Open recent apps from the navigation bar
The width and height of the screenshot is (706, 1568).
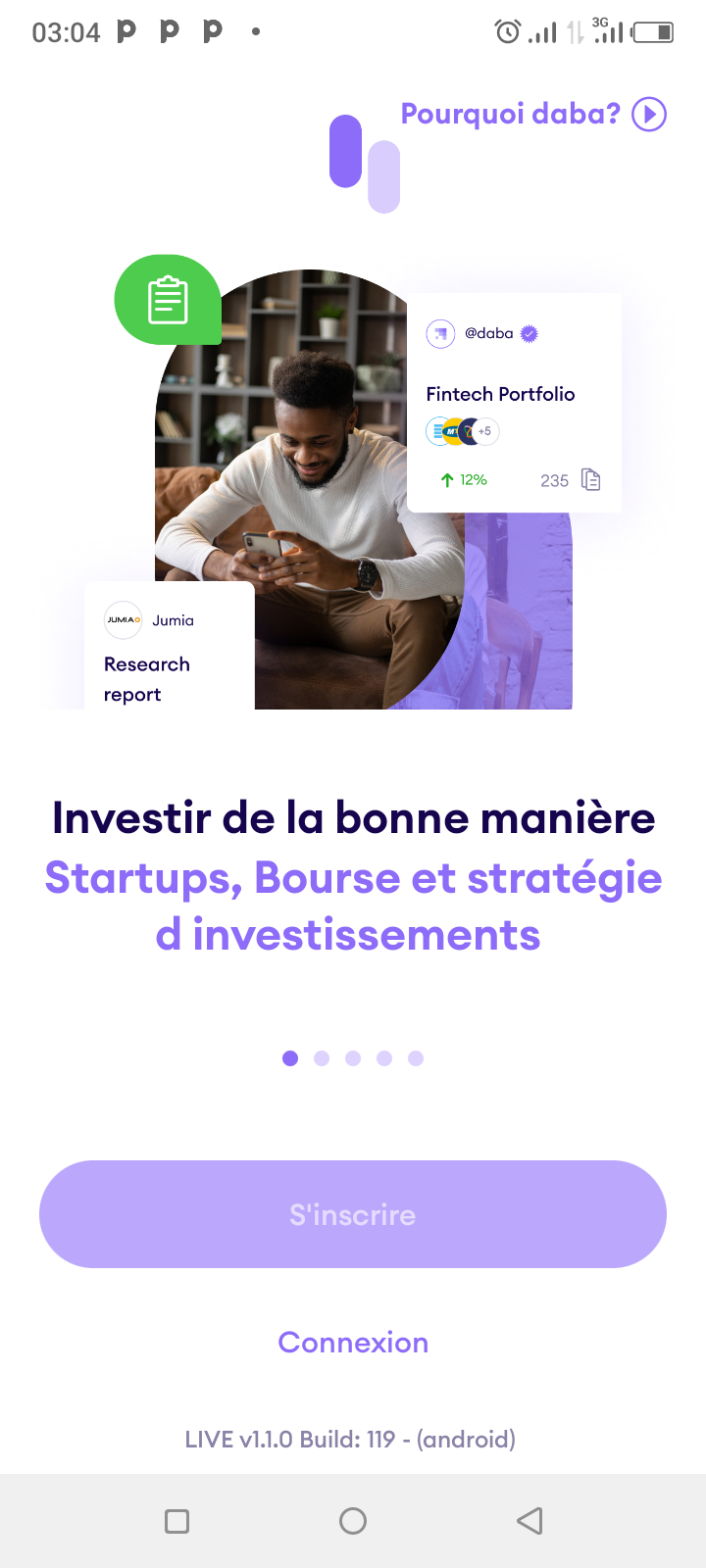(176, 1521)
